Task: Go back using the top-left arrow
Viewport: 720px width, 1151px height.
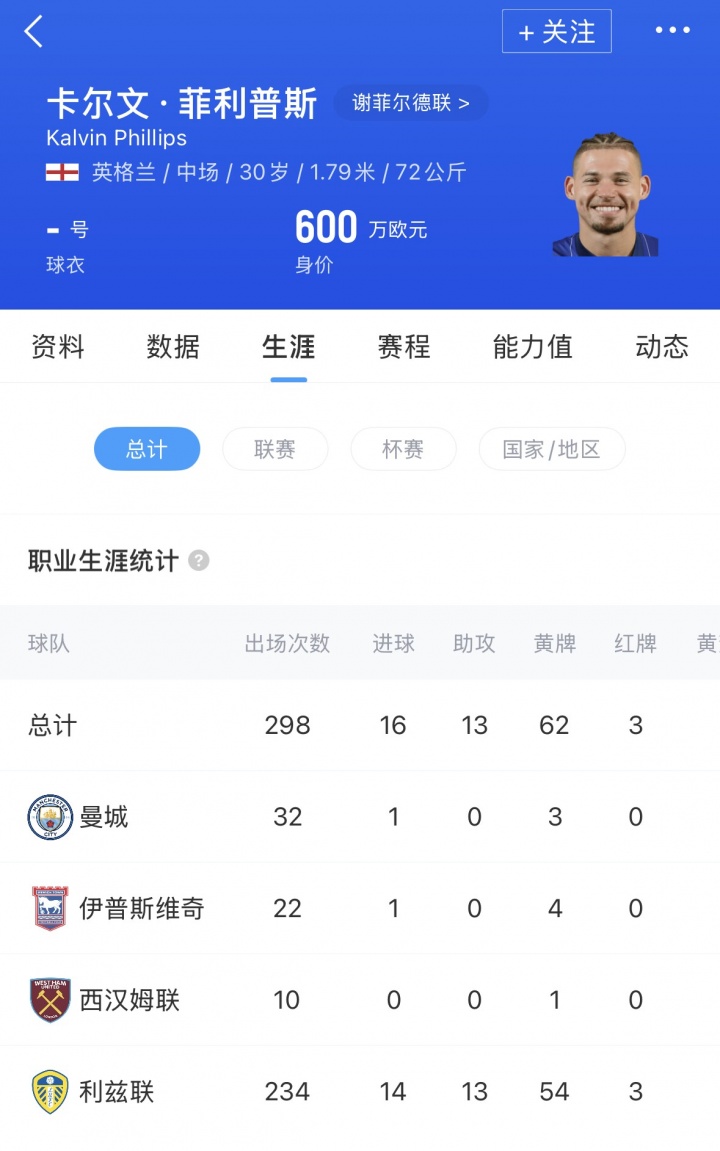Action: tap(34, 32)
